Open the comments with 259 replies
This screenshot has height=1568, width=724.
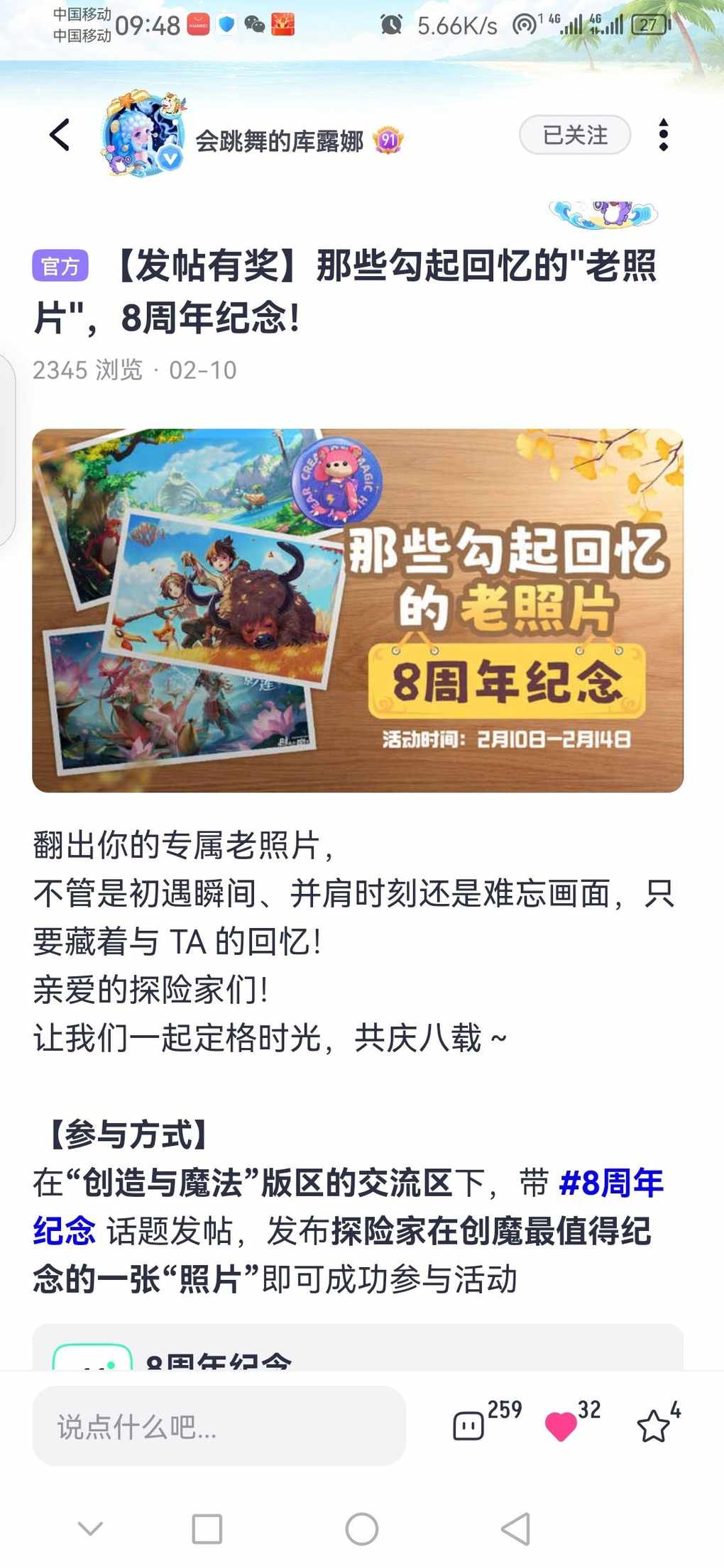[x=470, y=1425]
